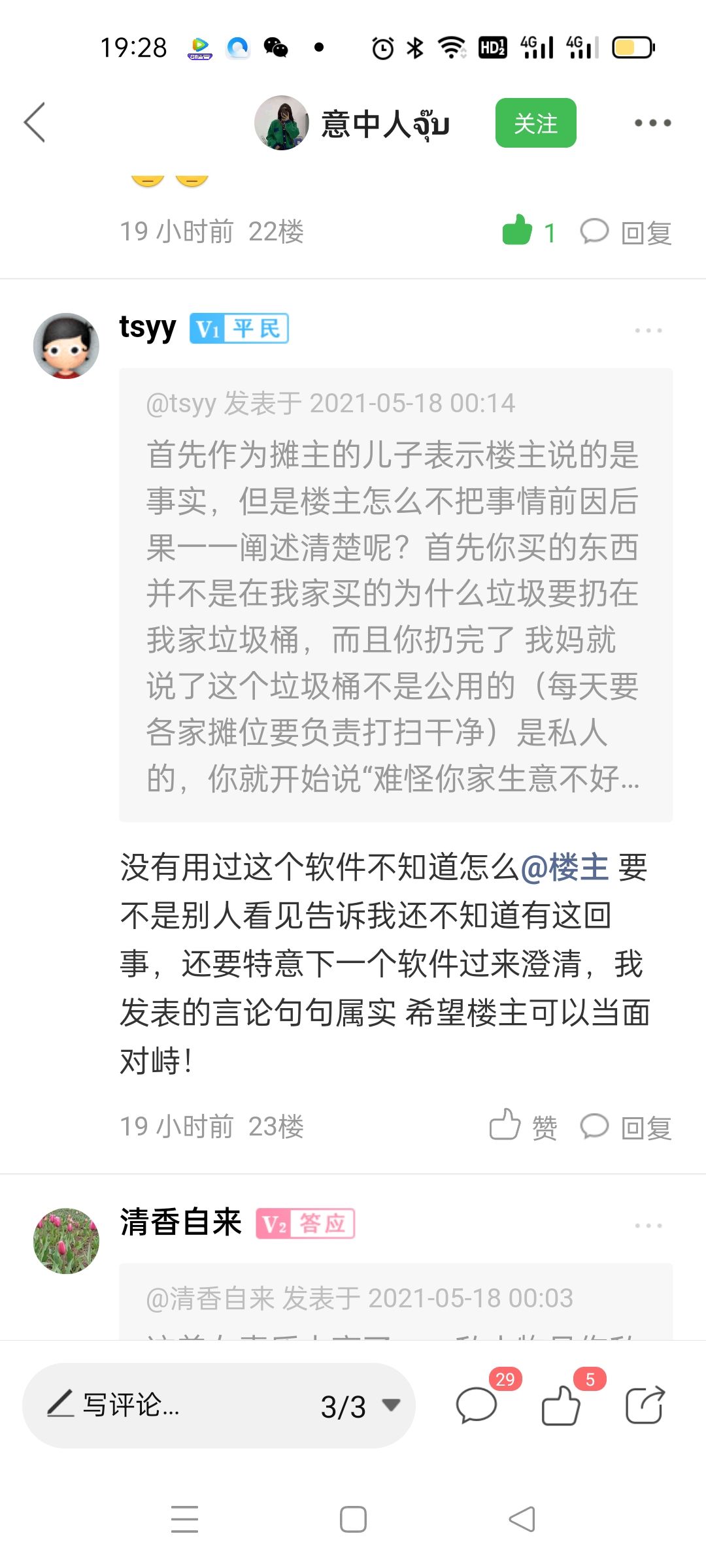The width and height of the screenshot is (706, 1568).
Task: Share this post
Action: pos(645,1406)
